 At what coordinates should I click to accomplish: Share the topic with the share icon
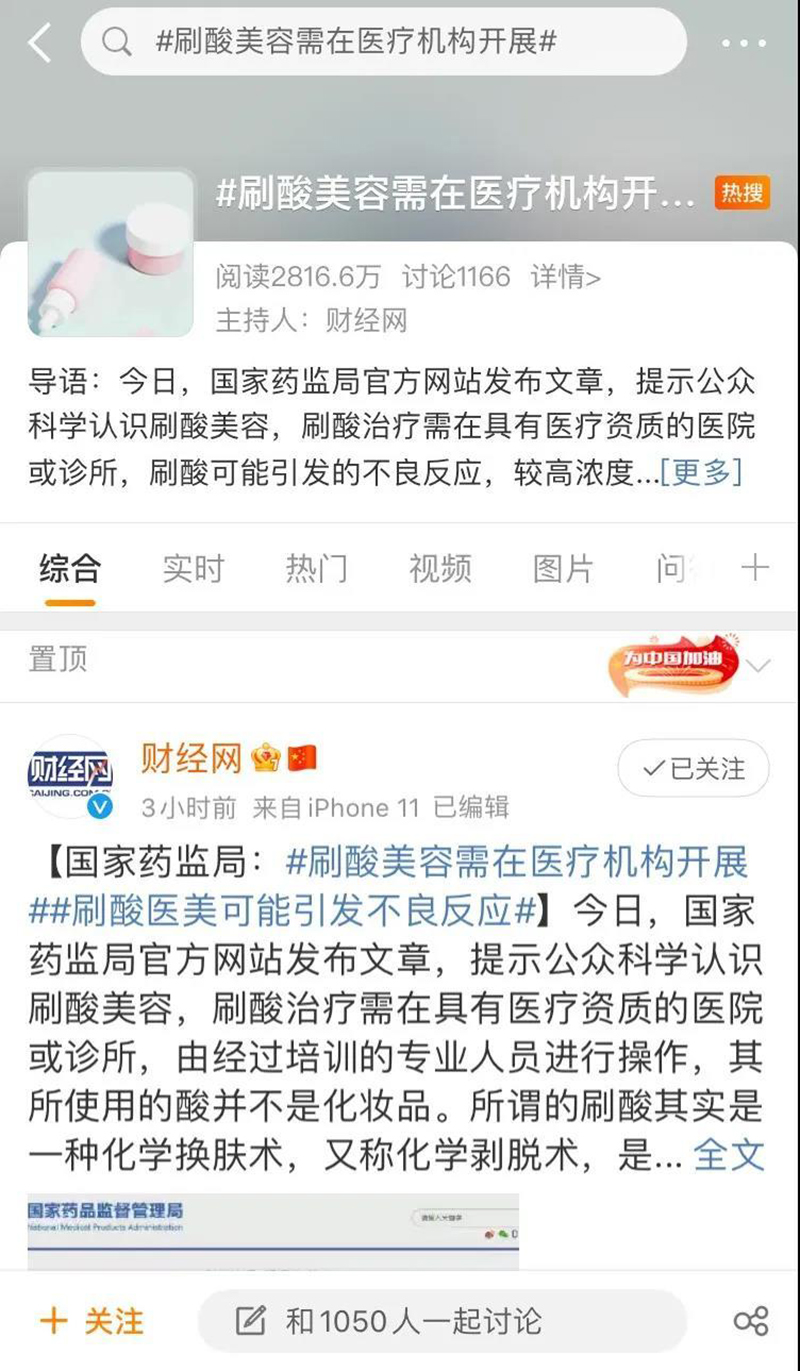pyautogui.click(x=750, y=1320)
